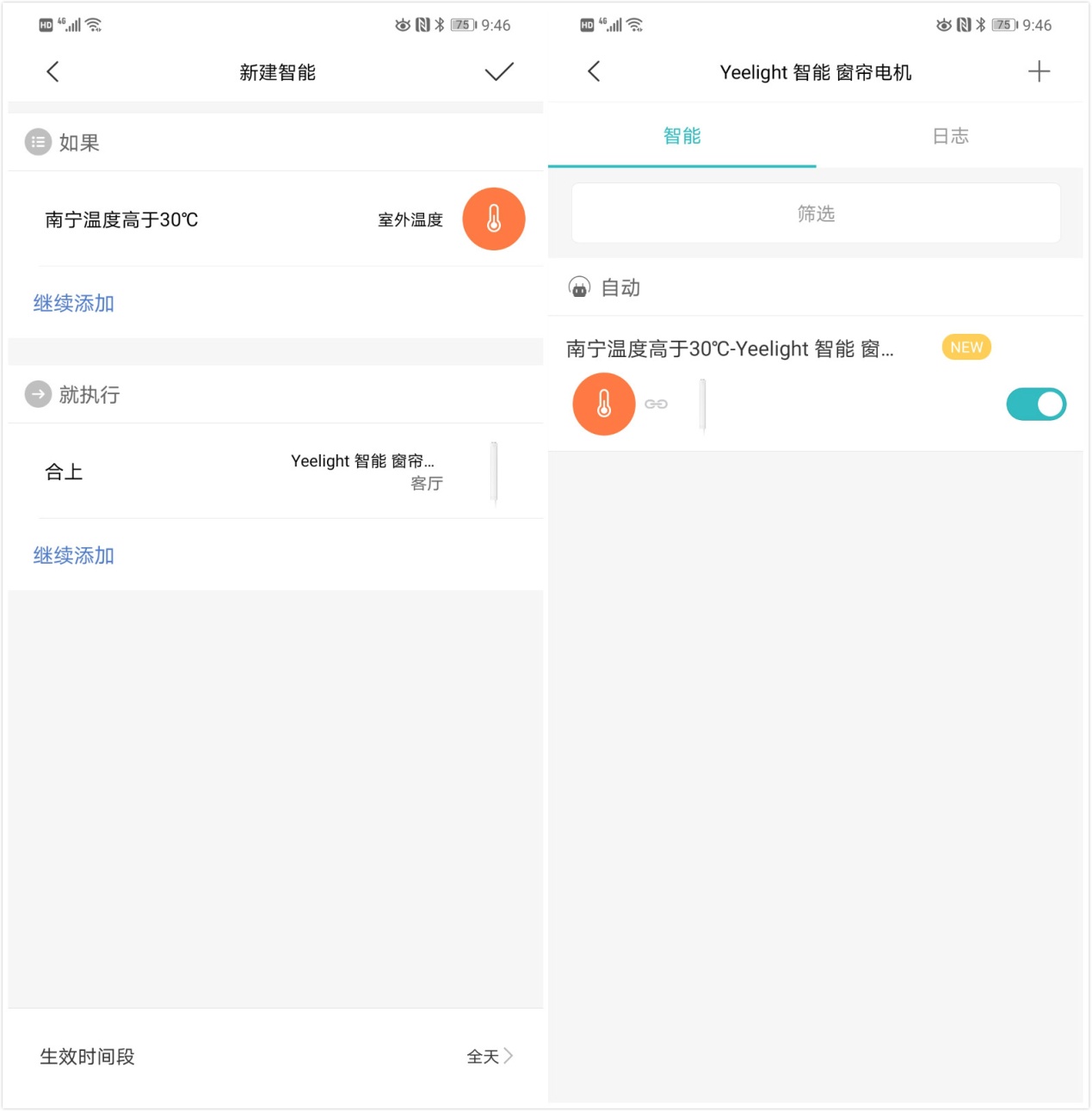Tap the 就执行 arrow action icon
This screenshot has width=1092, height=1111.
coord(38,394)
